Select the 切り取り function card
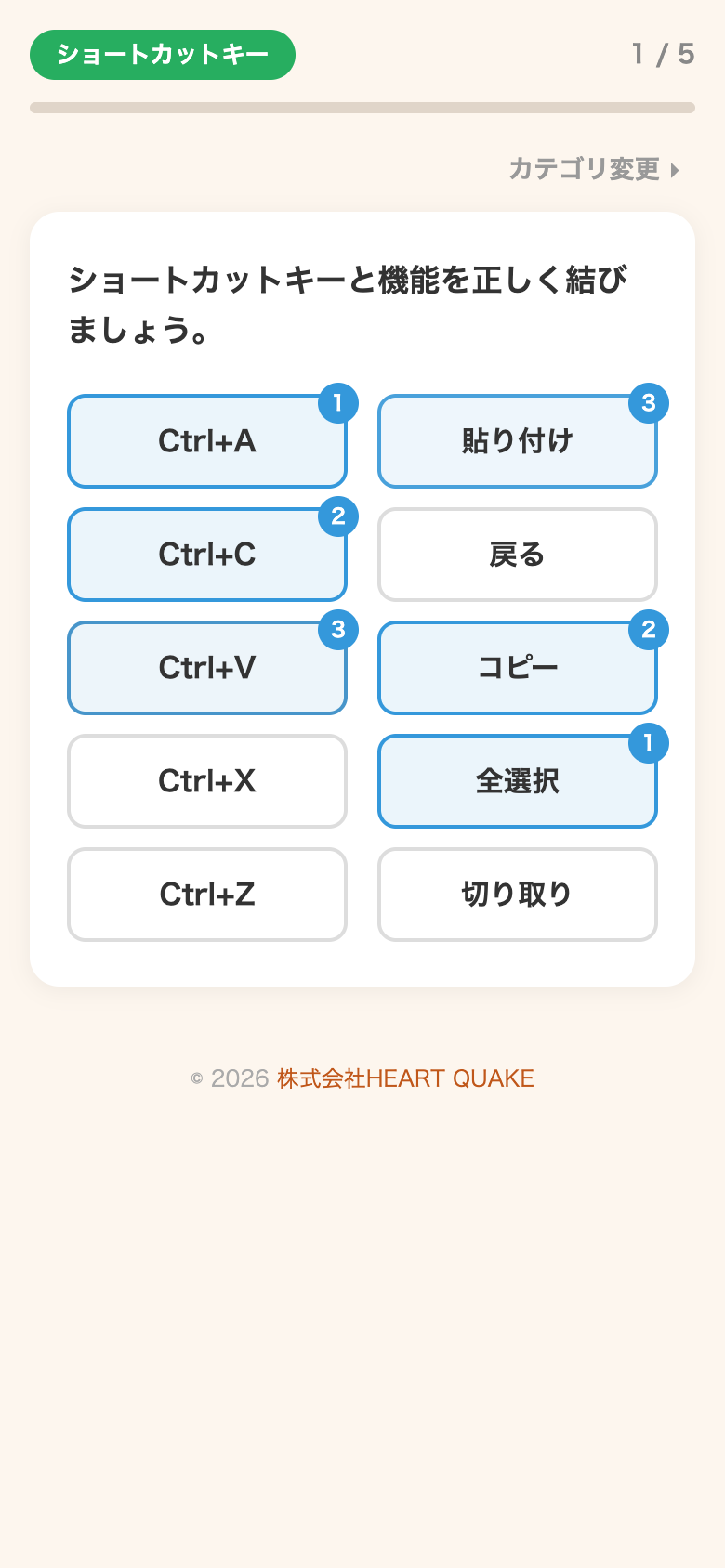The image size is (725, 1568). (x=517, y=895)
